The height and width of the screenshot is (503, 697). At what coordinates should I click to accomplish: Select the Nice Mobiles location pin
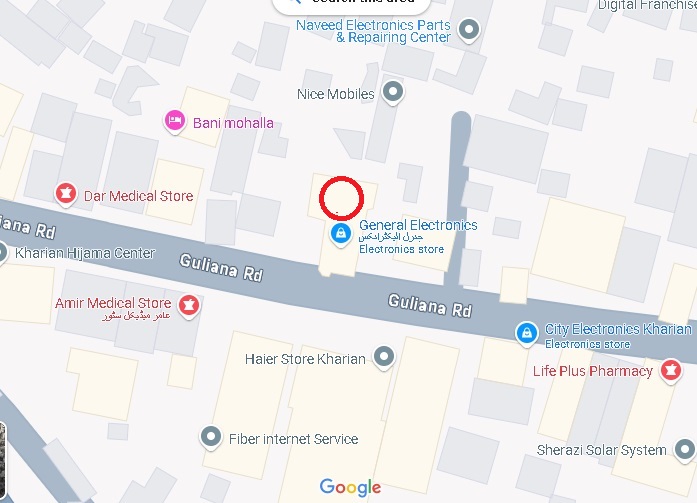394,93
